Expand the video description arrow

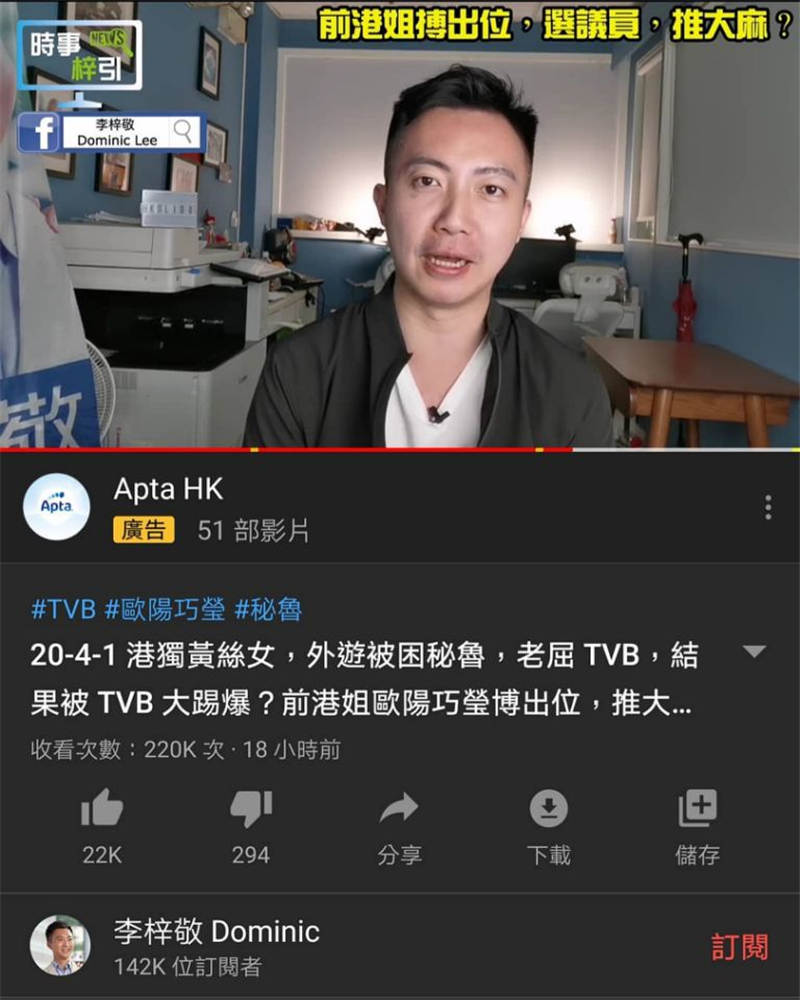point(754,652)
